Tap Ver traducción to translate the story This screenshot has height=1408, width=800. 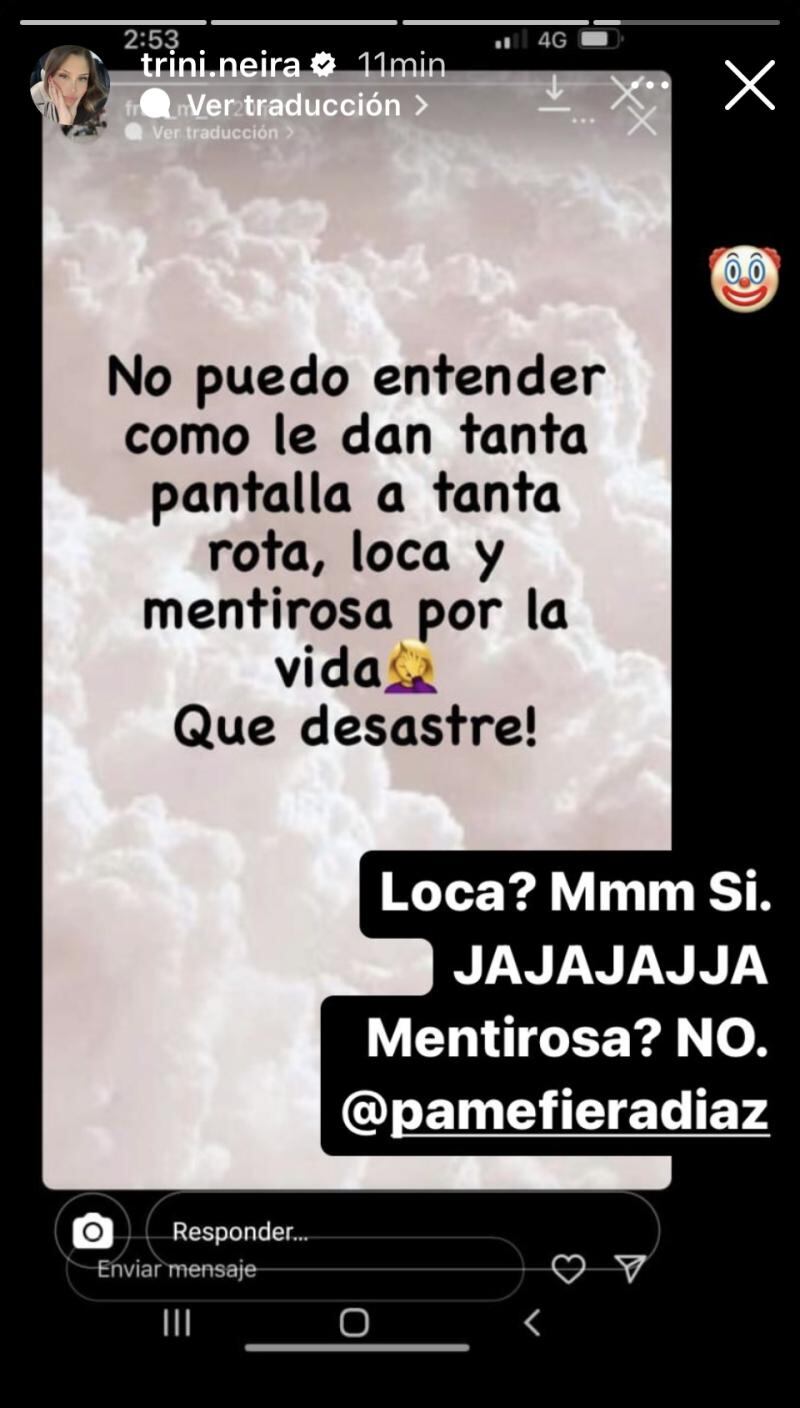coord(294,105)
